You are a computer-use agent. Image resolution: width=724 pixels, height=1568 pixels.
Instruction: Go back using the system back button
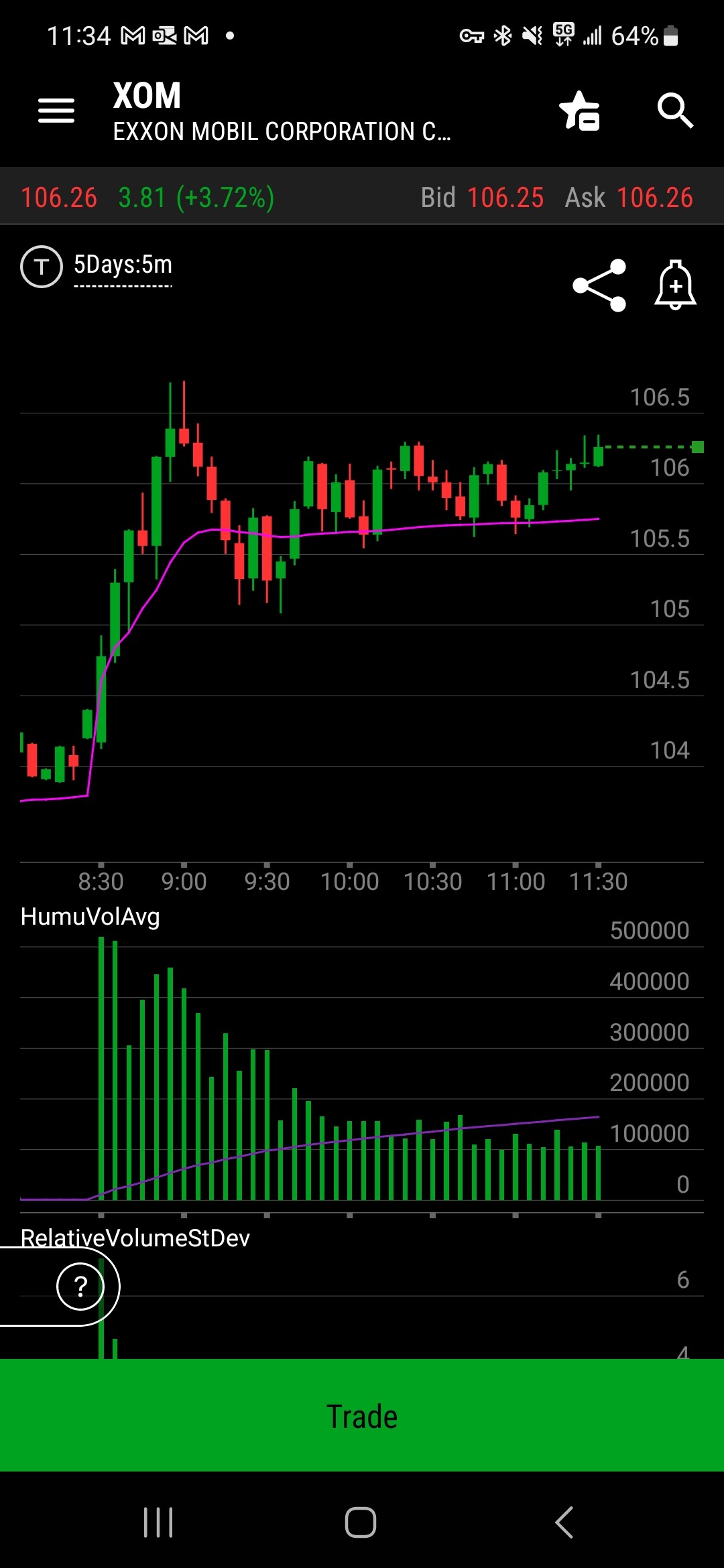pyautogui.click(x=564, y=1522)
